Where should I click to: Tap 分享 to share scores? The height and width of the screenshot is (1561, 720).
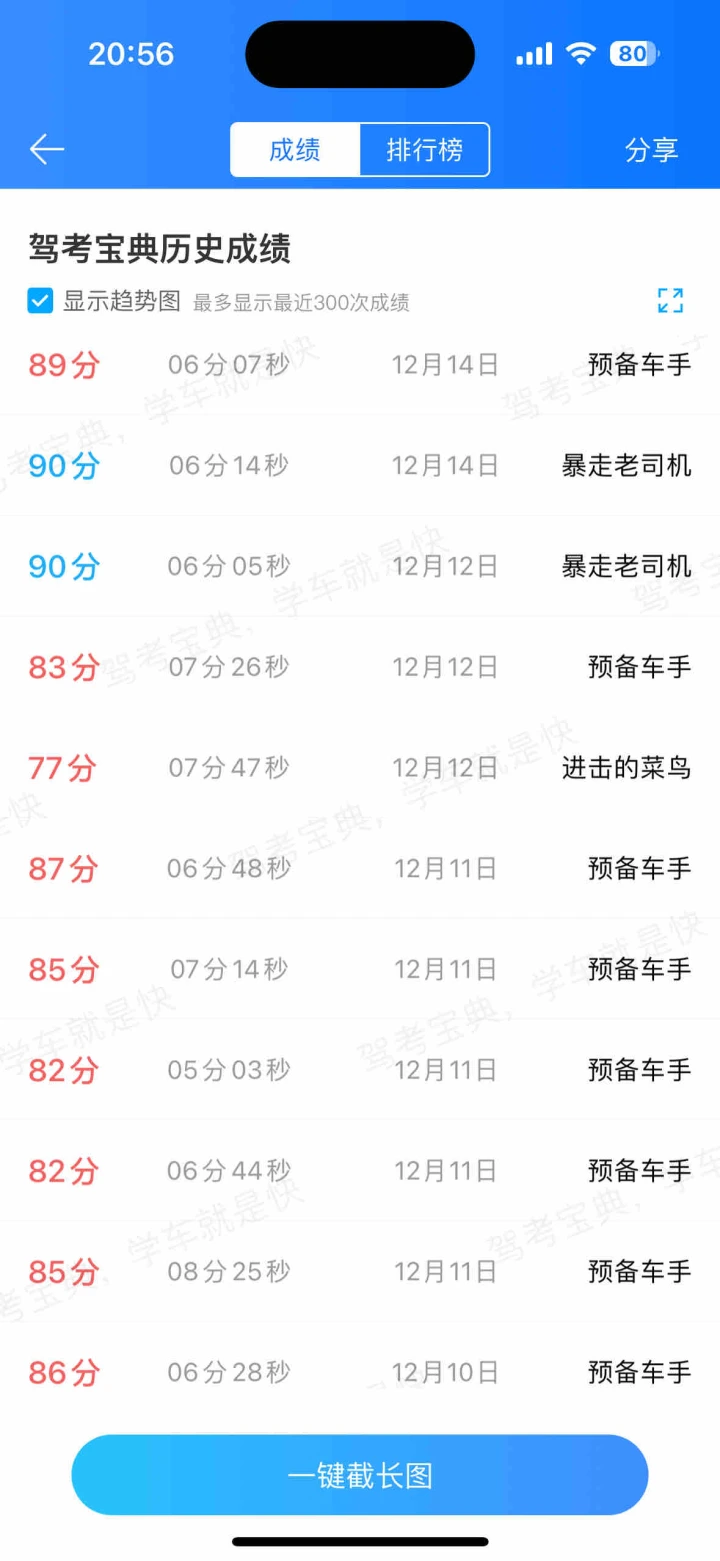coord(651,150)
